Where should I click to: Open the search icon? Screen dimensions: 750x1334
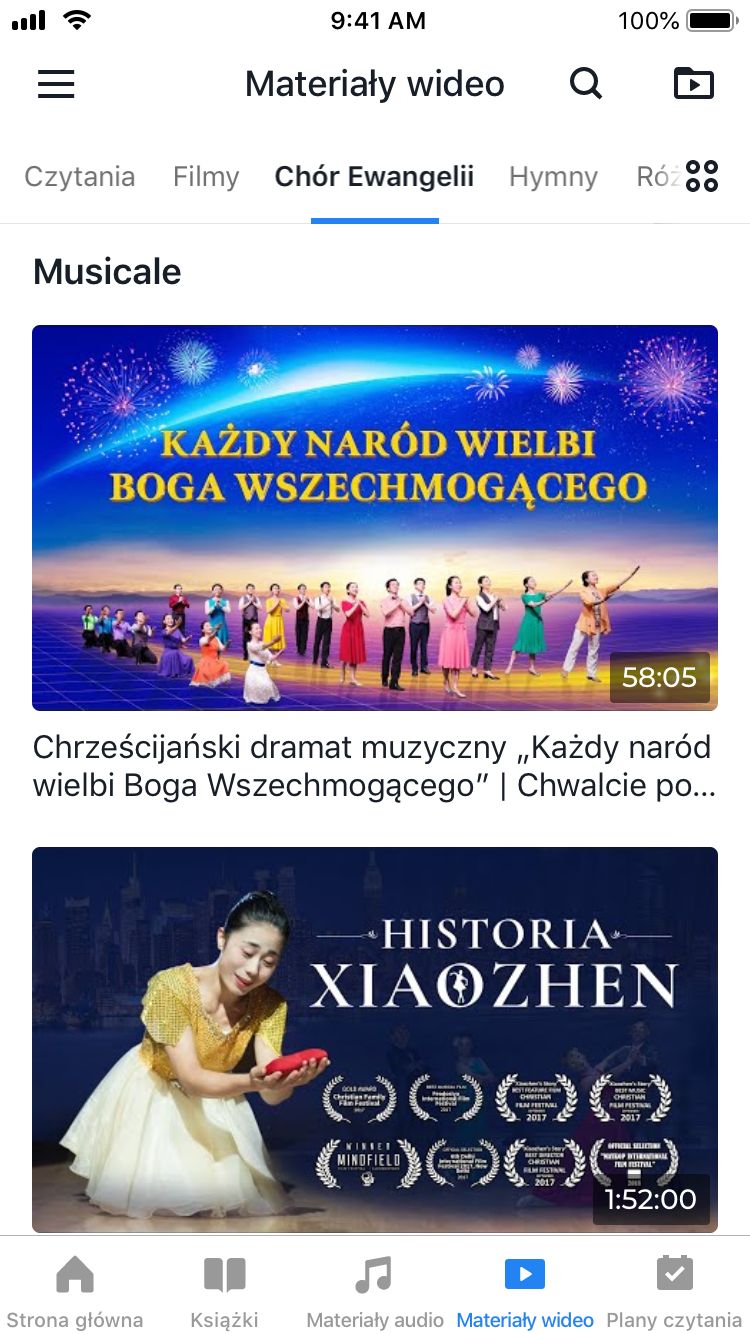pyautogui.click(x=586, y=84)
